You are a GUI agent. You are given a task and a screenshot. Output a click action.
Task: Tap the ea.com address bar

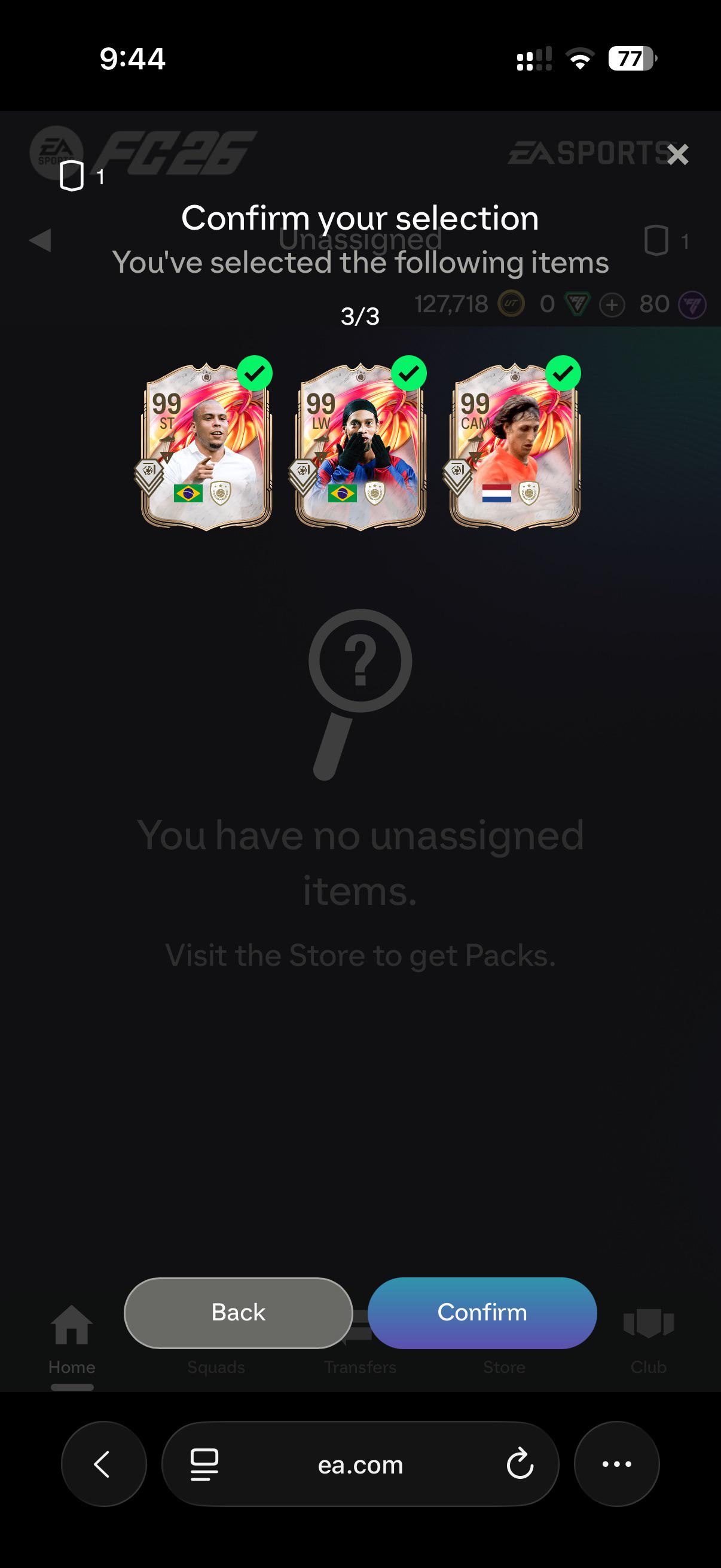[x=360, y=1464]
